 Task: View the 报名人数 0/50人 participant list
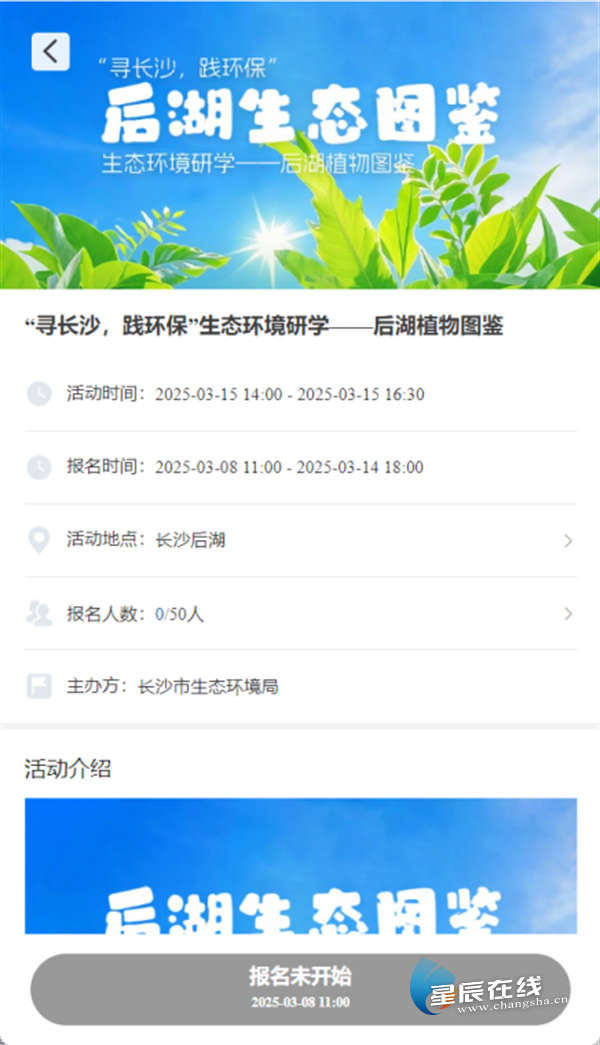coord(300,614)
